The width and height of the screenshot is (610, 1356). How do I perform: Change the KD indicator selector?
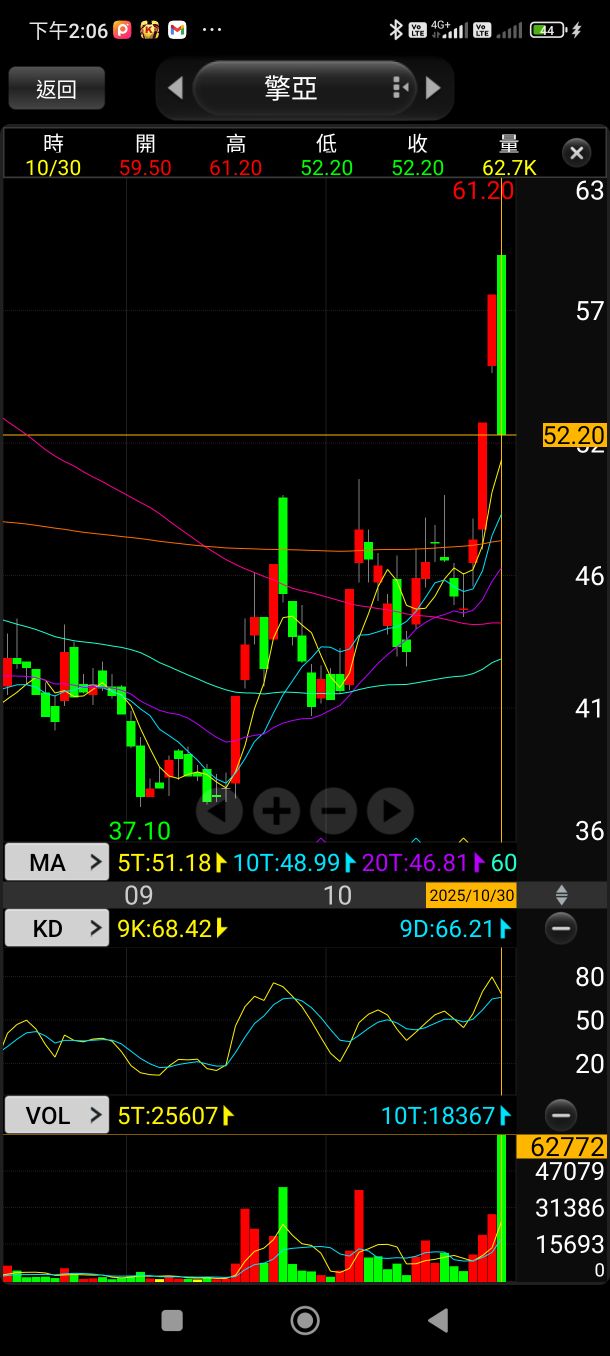[x=57, y=929]
